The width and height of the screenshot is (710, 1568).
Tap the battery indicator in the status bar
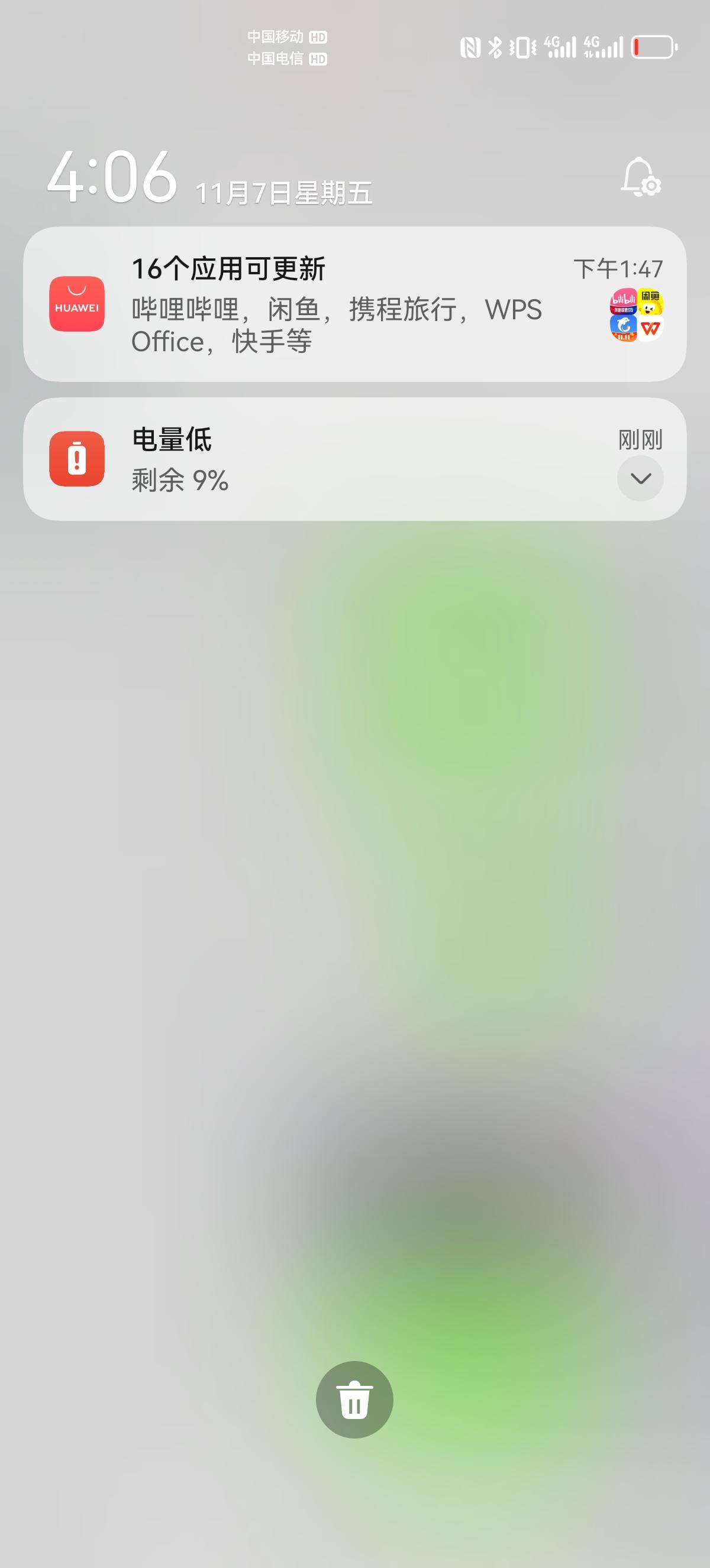654,47
